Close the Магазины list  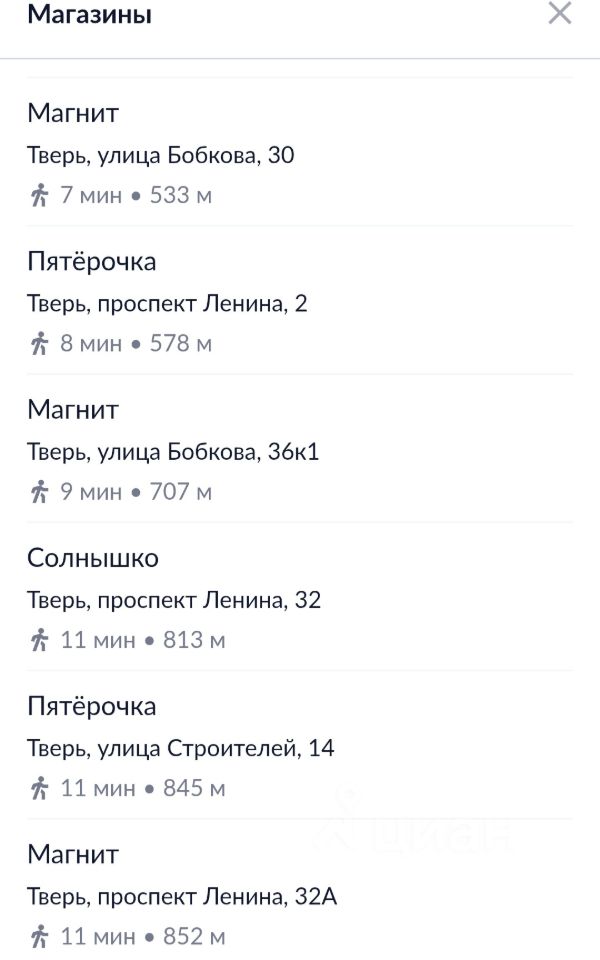pos(560,15)
